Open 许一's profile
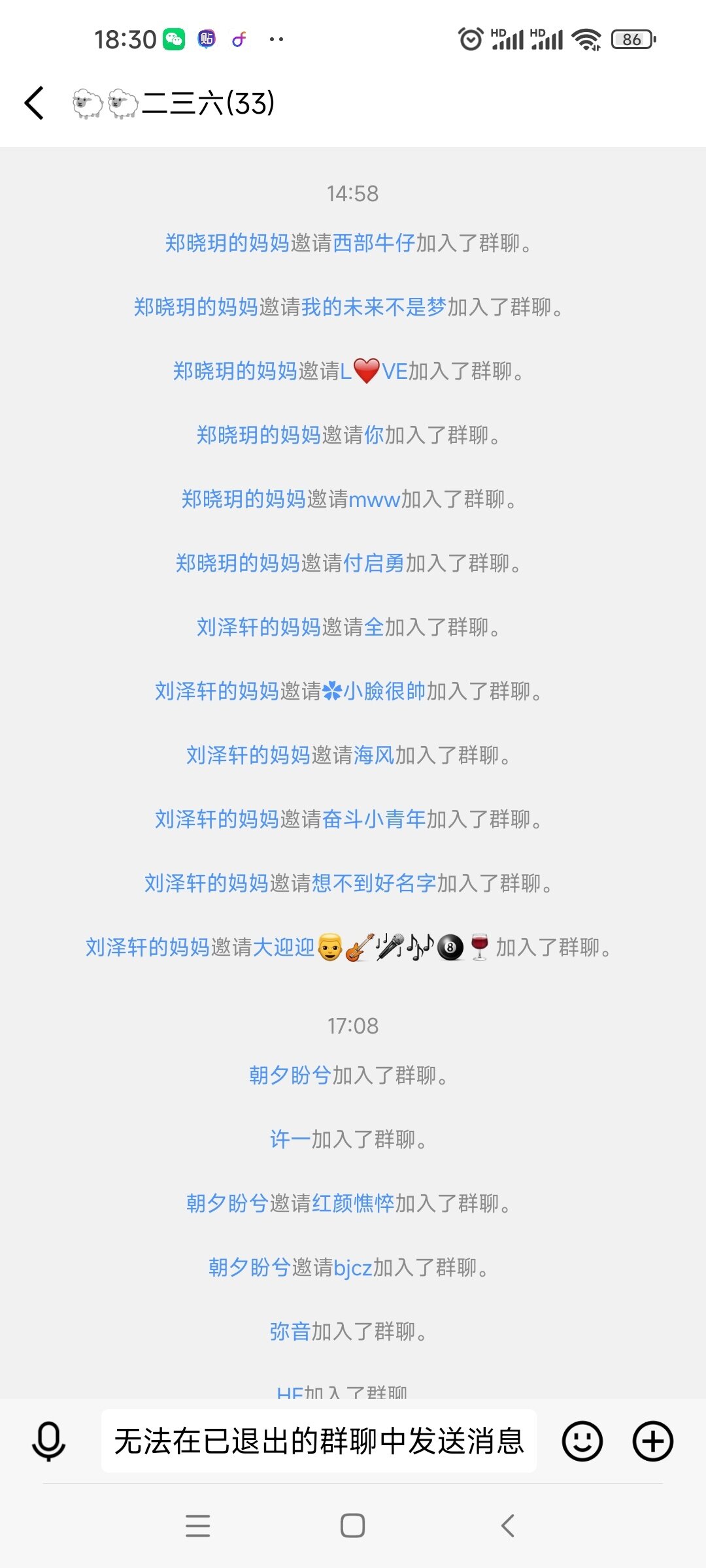The width and height of the screenshot is (706, 1568). click(x=290, y=1139)
